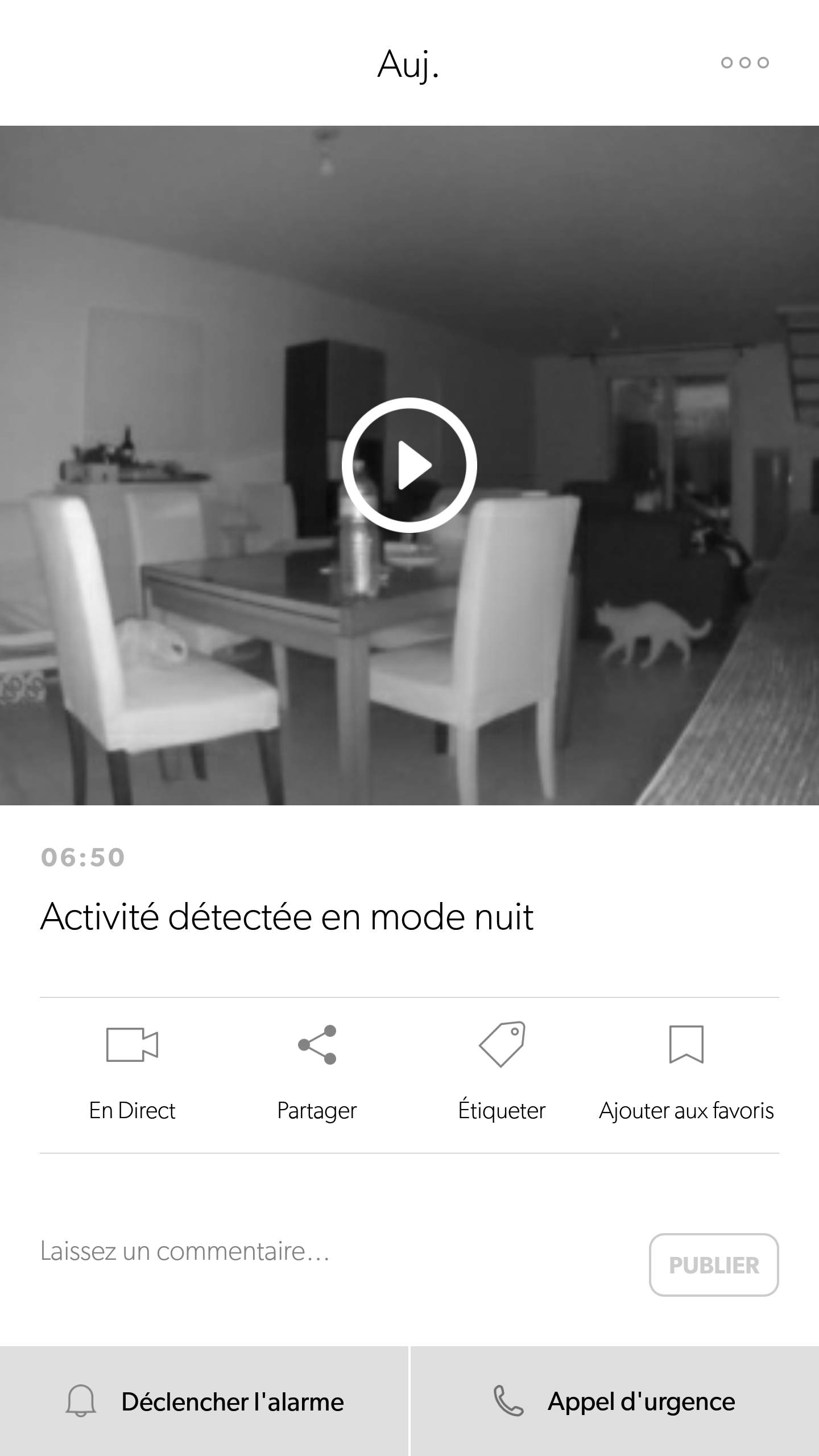Open the three-dot overflow menu

[x=744, y=63]
